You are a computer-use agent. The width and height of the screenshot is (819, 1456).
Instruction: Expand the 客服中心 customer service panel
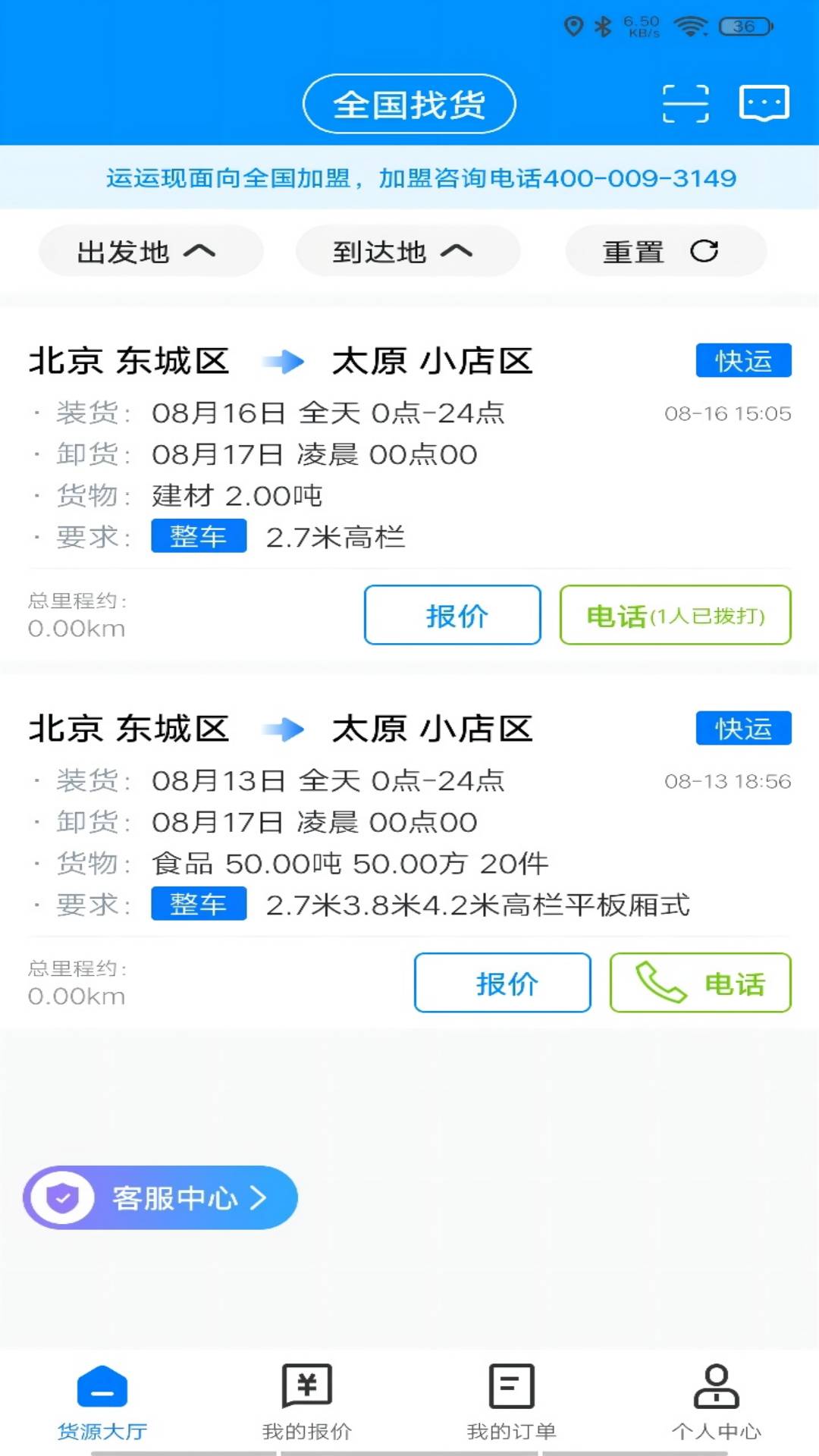point(161,1197)
